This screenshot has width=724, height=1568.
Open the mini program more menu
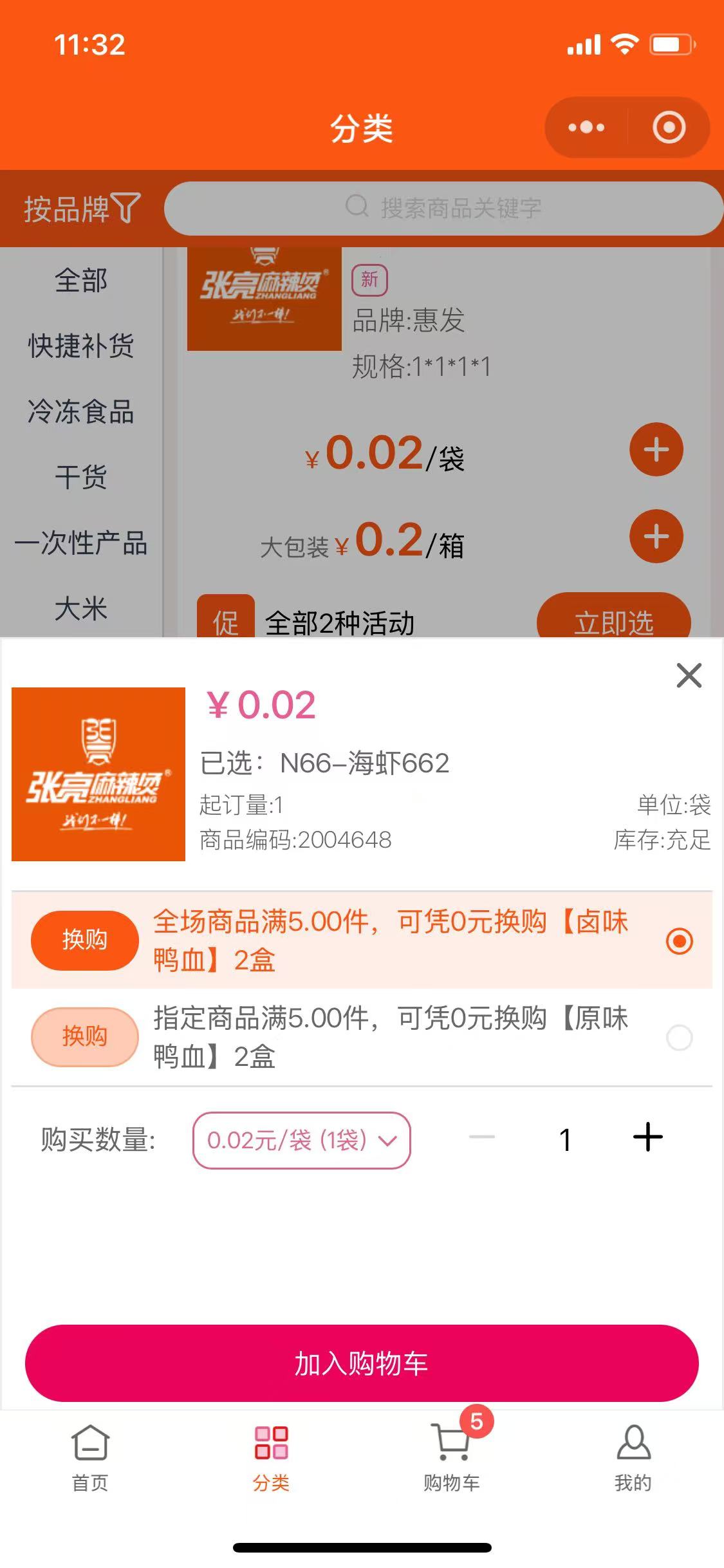click(x=586, y=127)
